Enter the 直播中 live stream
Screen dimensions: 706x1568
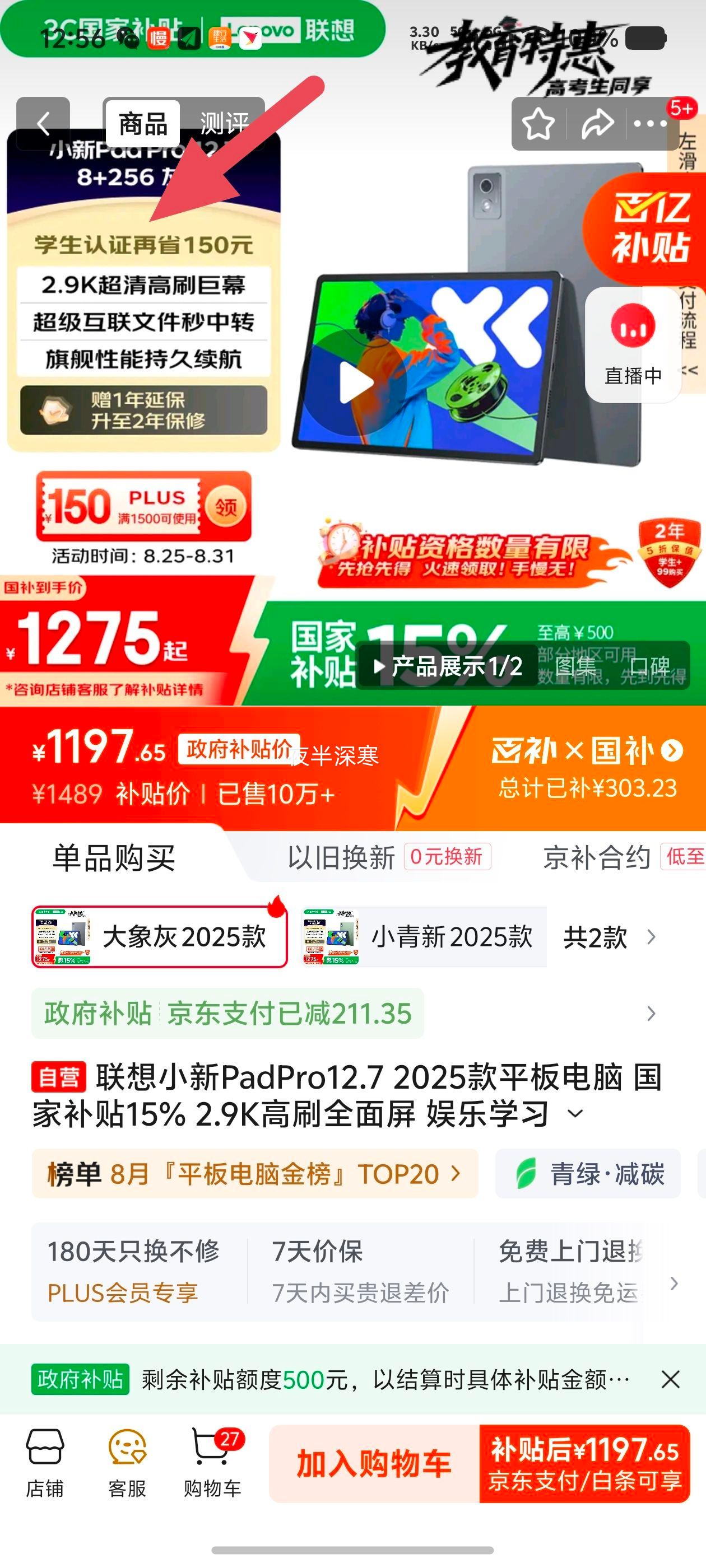pos(634,341)
